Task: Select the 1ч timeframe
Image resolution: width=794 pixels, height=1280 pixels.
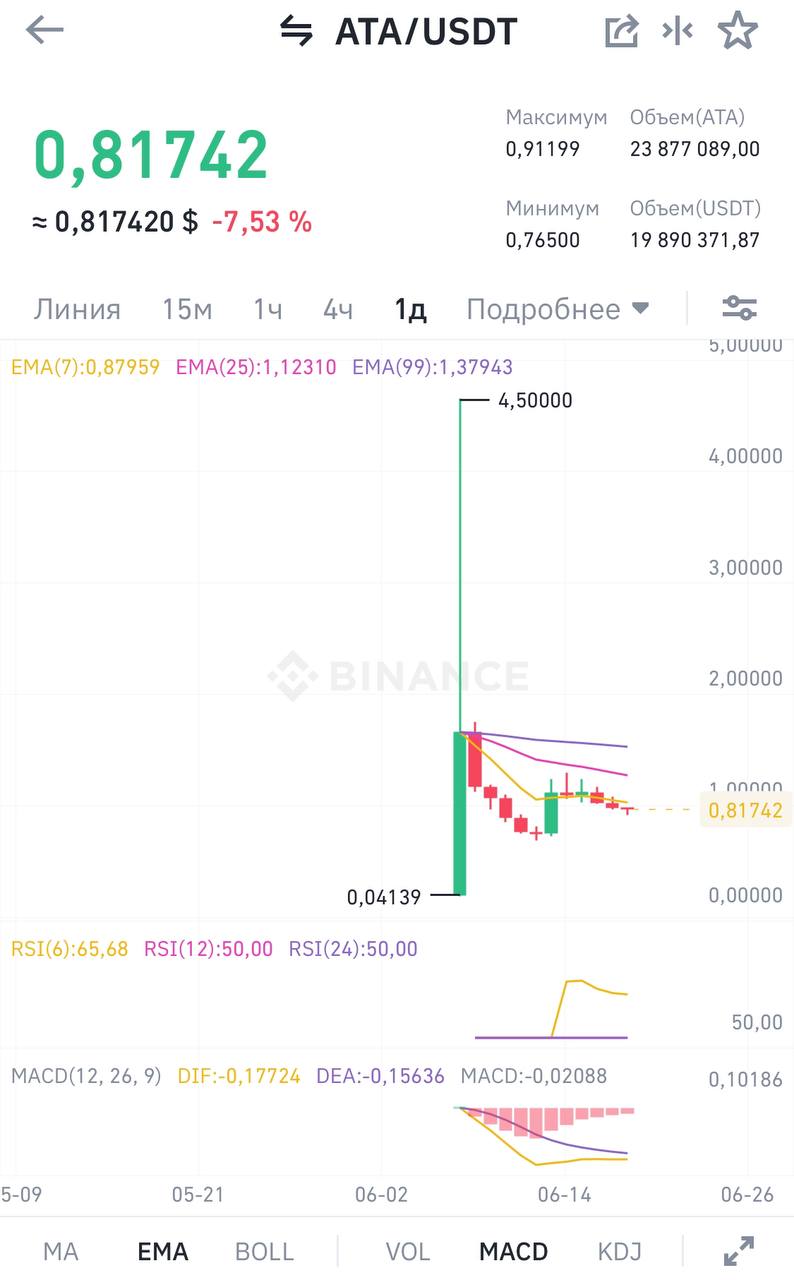Action: pyautogui.click(x=267, y=310)
